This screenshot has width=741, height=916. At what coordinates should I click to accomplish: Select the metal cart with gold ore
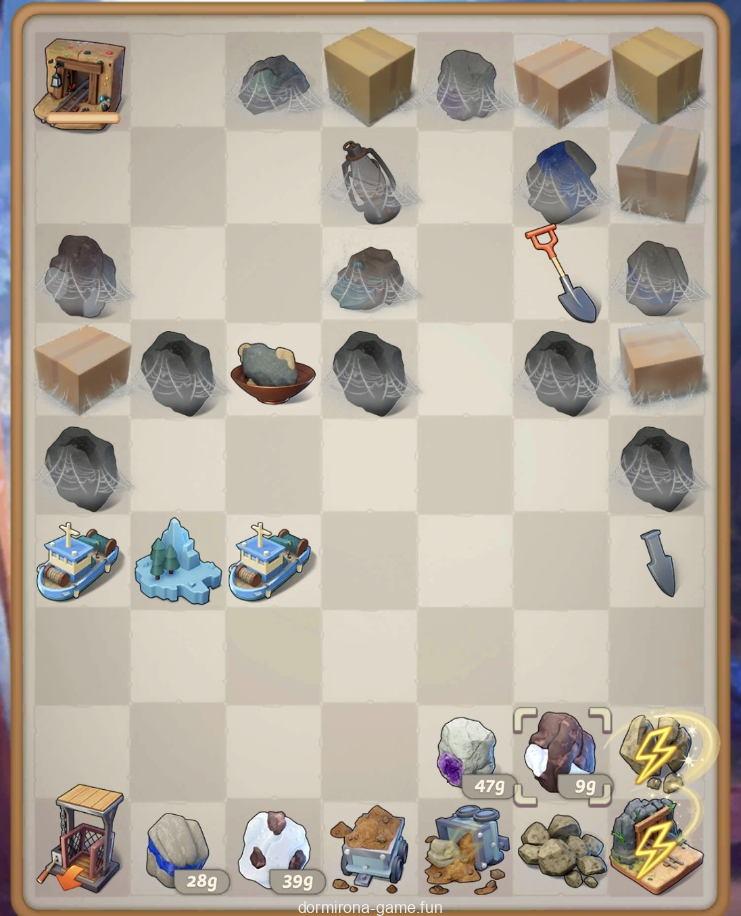click(465, 849)
